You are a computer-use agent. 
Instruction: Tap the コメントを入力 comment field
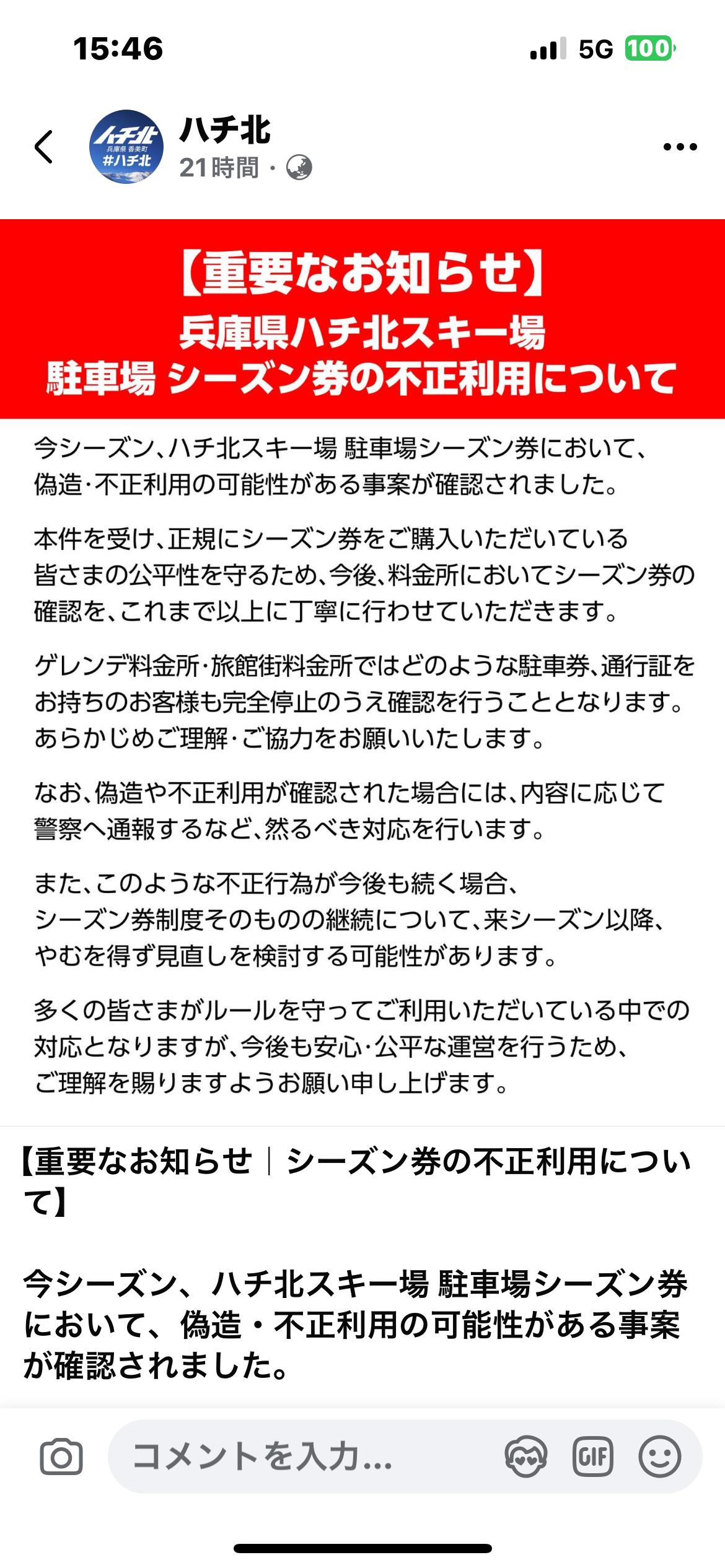click(x=297, y=1457)
